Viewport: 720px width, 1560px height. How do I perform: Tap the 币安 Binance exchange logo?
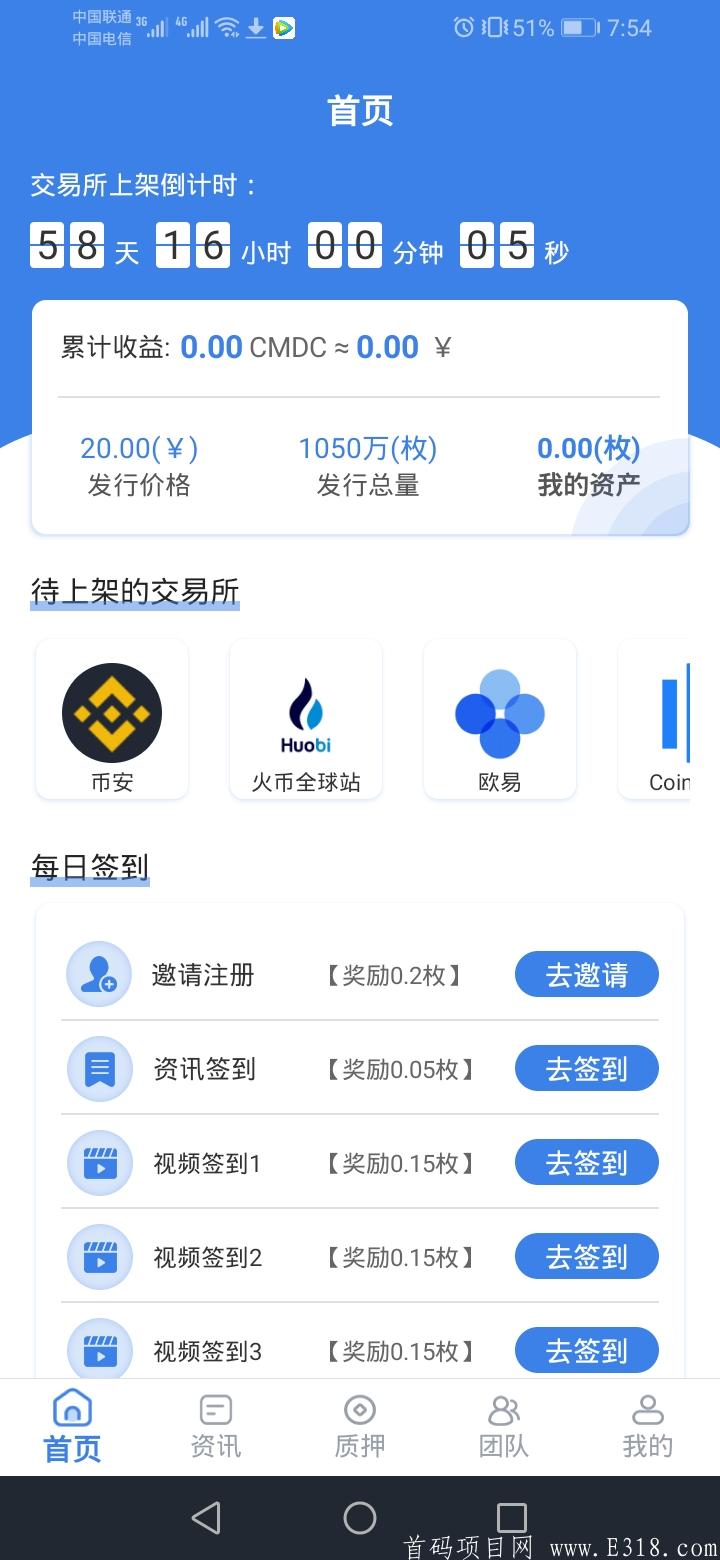(x=111, y=712)
